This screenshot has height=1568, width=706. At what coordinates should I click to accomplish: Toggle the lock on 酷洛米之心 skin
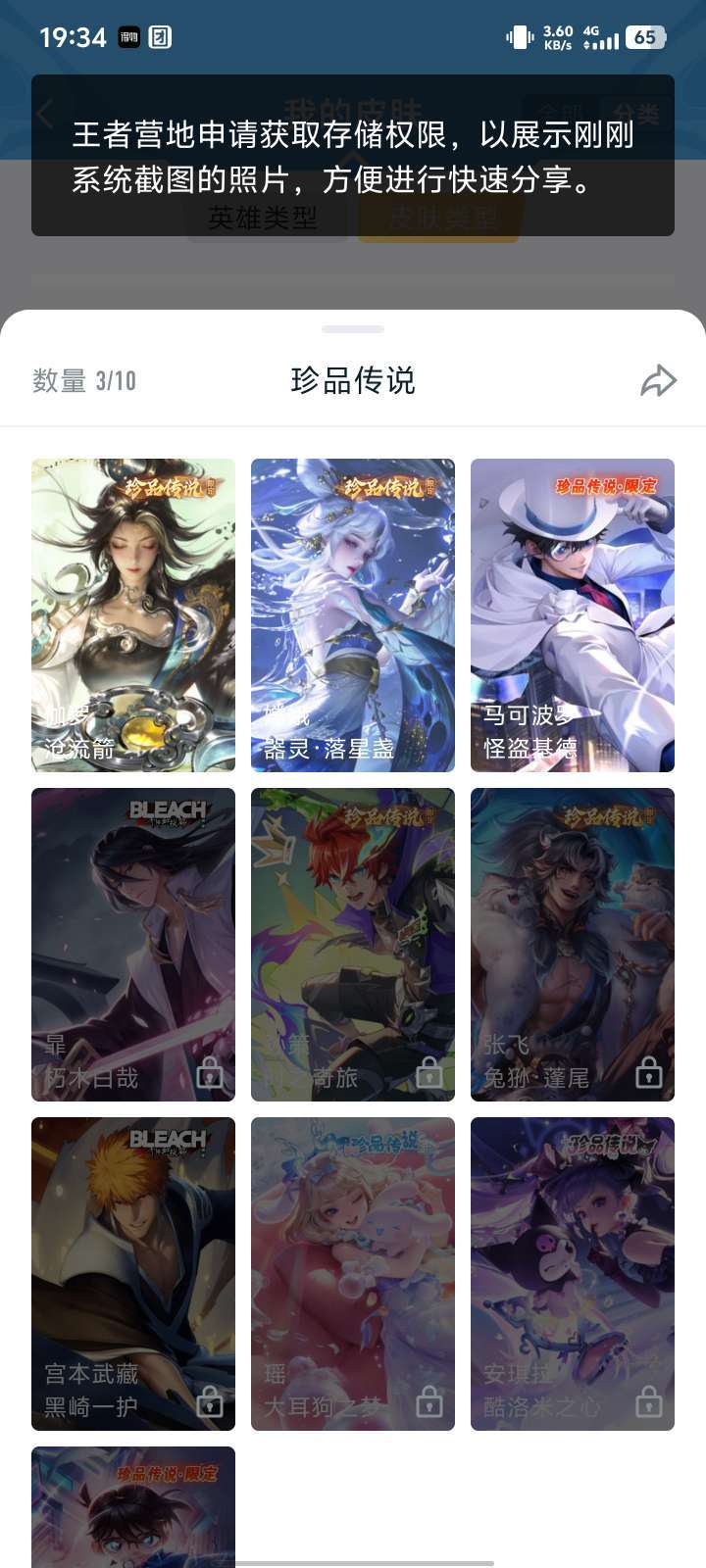click(x=650, y=1403)
